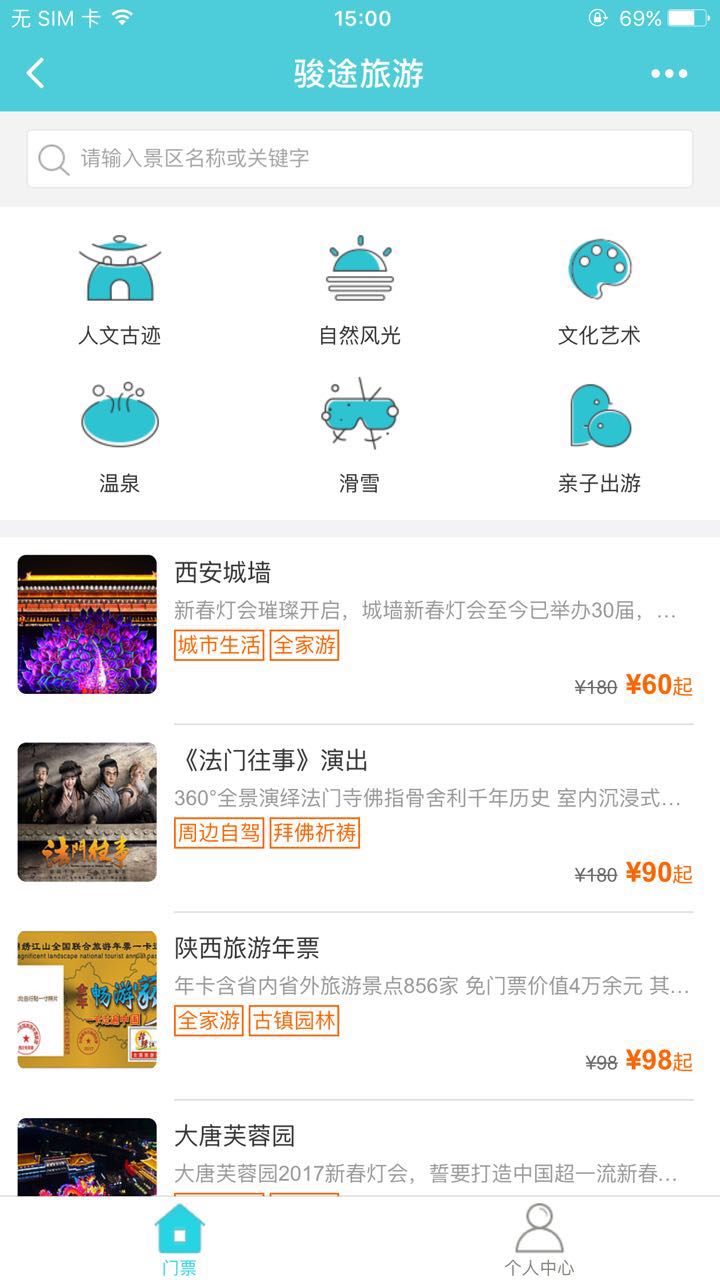Open the three-dot overflow menu
The height and width of the screenshot is (1280, 720).
tap(669, 73)
